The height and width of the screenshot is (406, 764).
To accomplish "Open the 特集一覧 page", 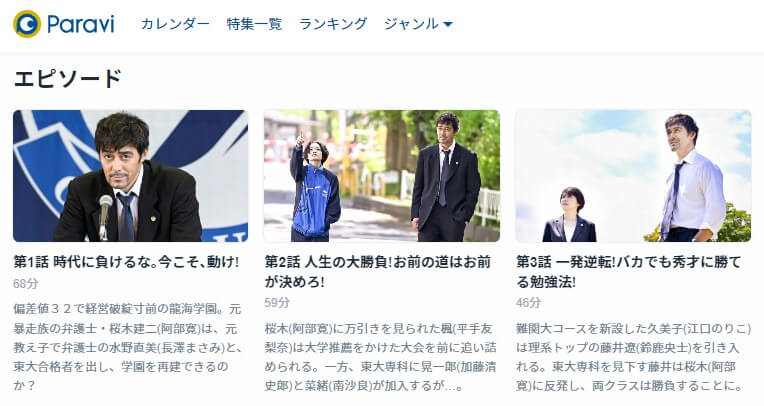I will tap(254, 24).
